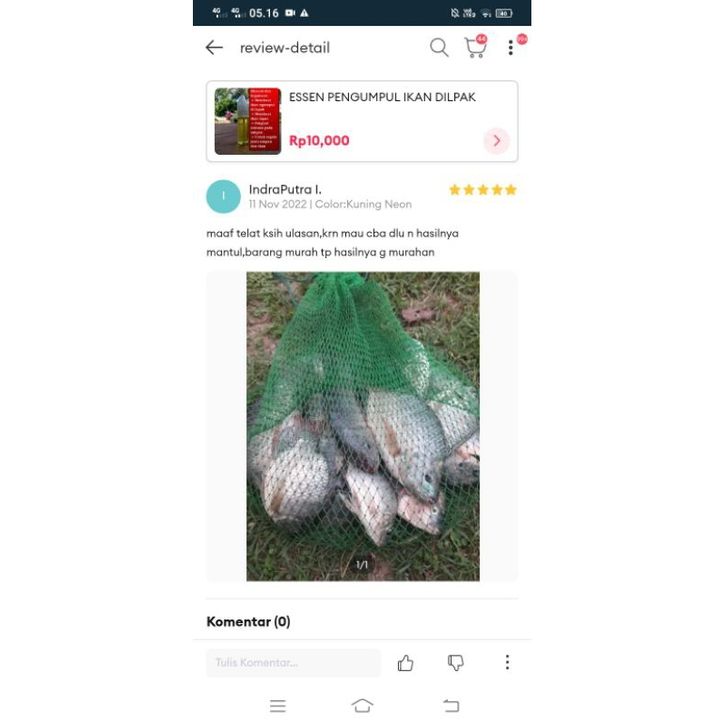The width and height of the screenshot is (726, 726).
Task: Tap the system home button
Action: pos(362,706)
